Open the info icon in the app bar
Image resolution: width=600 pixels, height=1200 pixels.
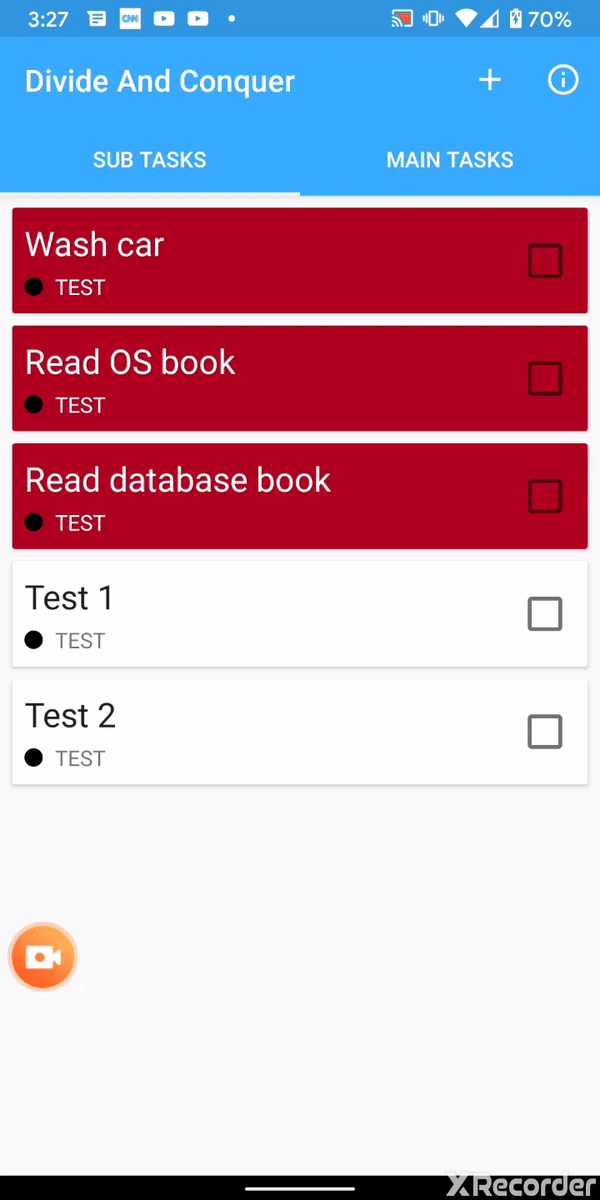563,81
